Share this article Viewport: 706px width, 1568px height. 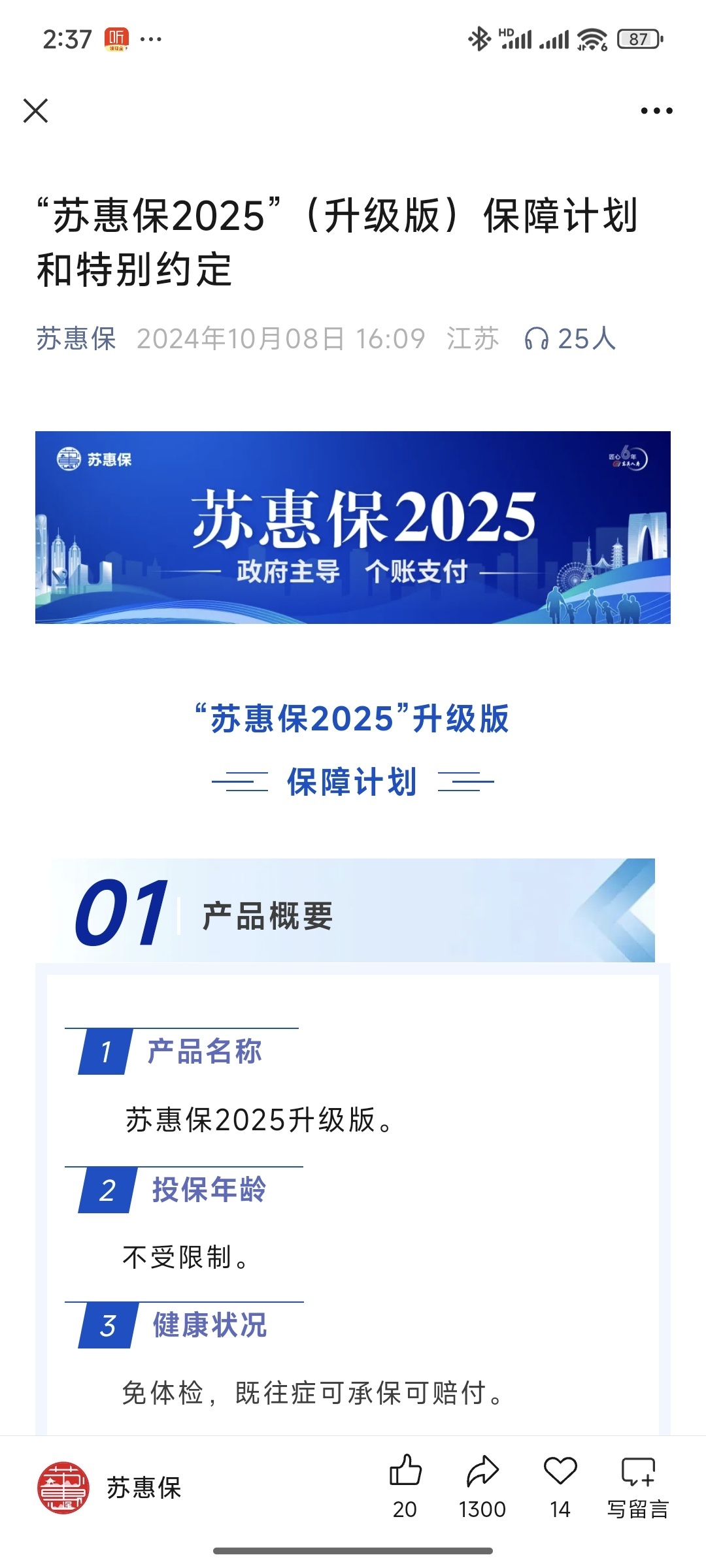coord(482,1471)
